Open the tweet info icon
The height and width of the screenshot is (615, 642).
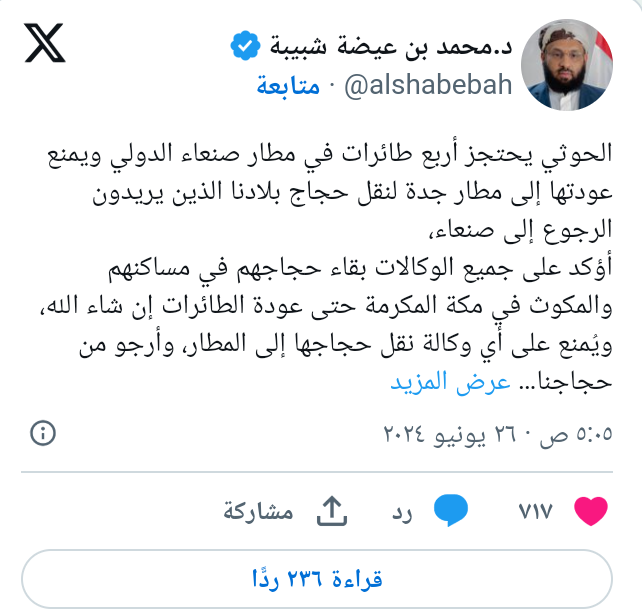click(43, 433)
